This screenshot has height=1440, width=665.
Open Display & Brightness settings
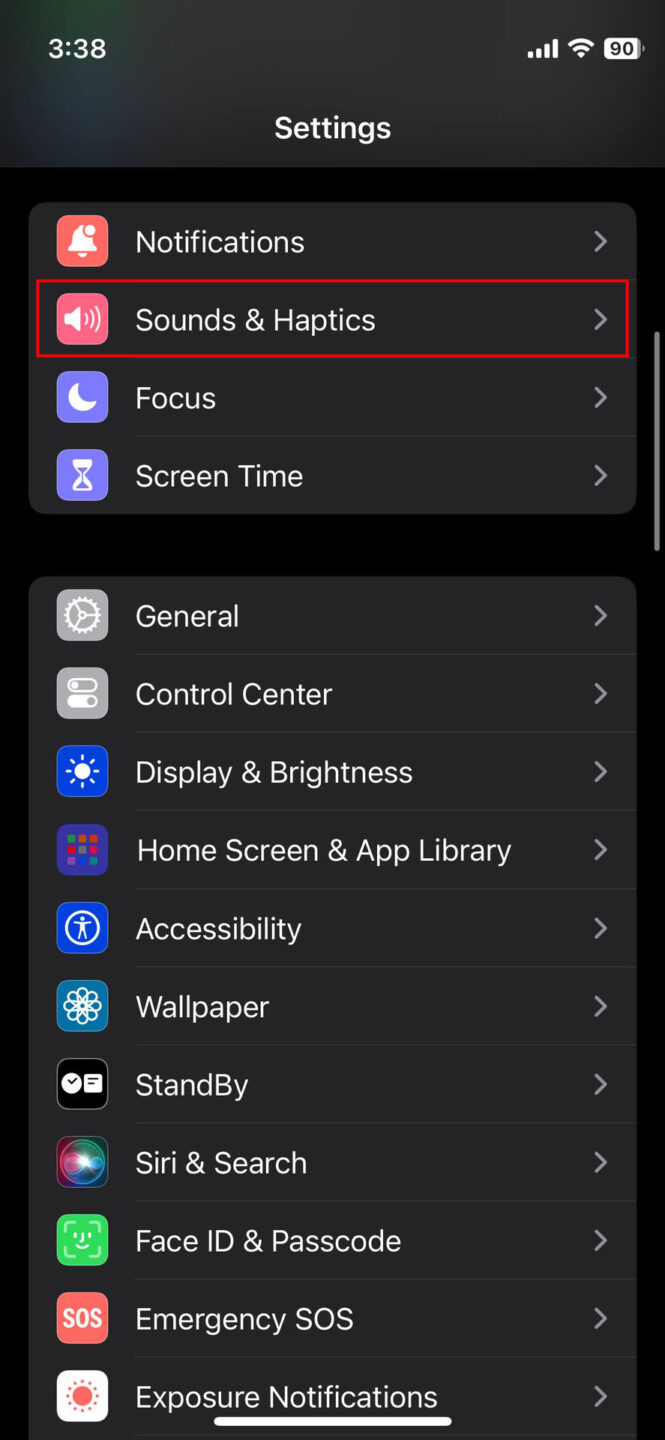(330, 772)
